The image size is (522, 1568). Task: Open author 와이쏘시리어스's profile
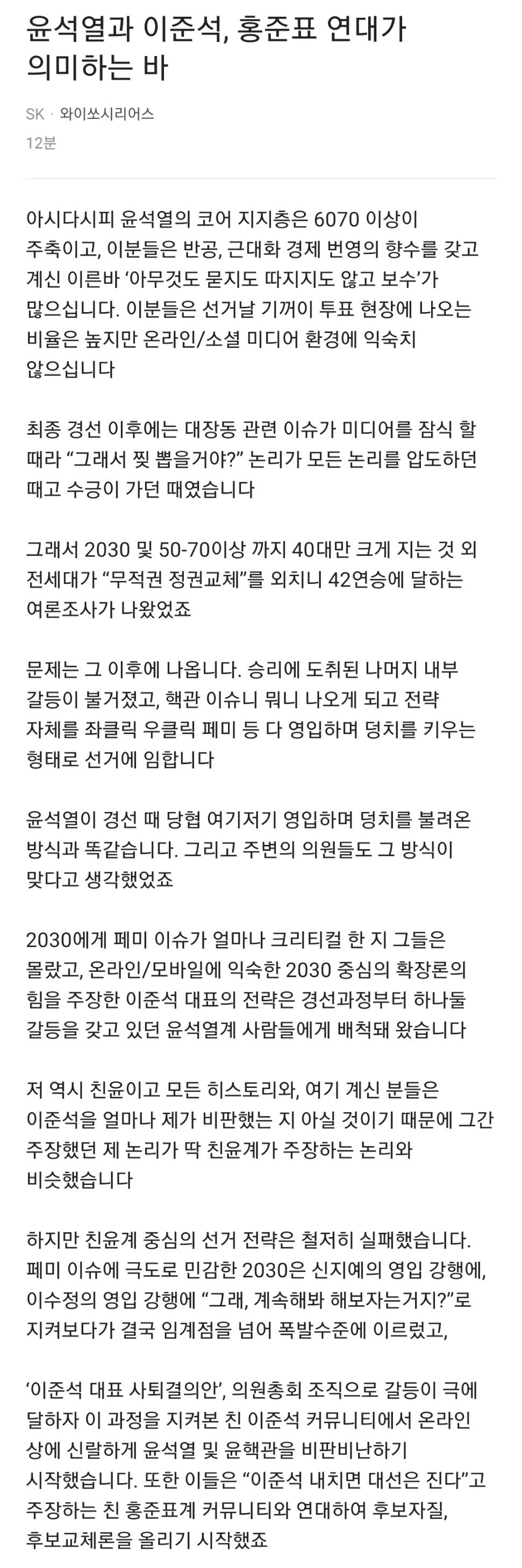click(107, 114)
